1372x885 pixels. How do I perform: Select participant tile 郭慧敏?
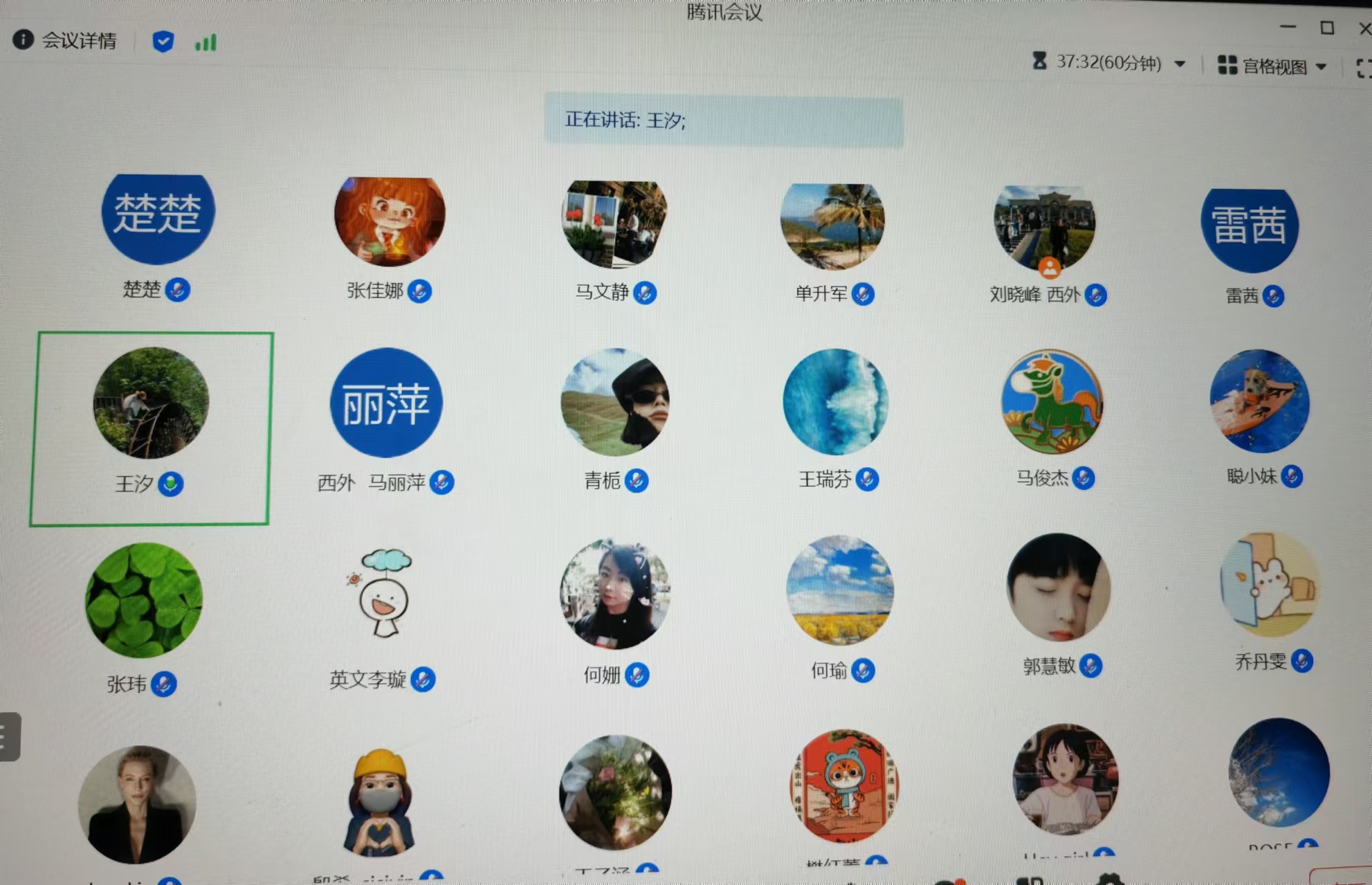coord(1058,587)
